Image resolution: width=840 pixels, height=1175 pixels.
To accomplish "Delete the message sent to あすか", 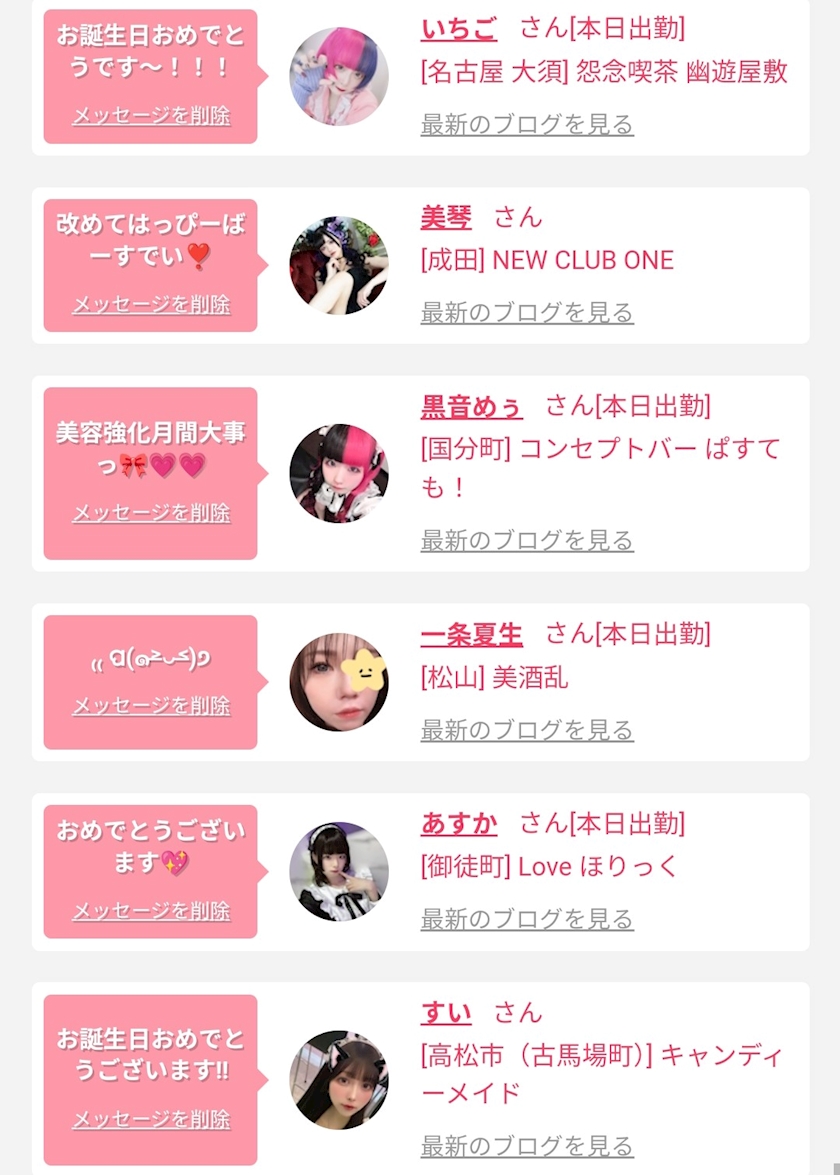I will 151,910.
